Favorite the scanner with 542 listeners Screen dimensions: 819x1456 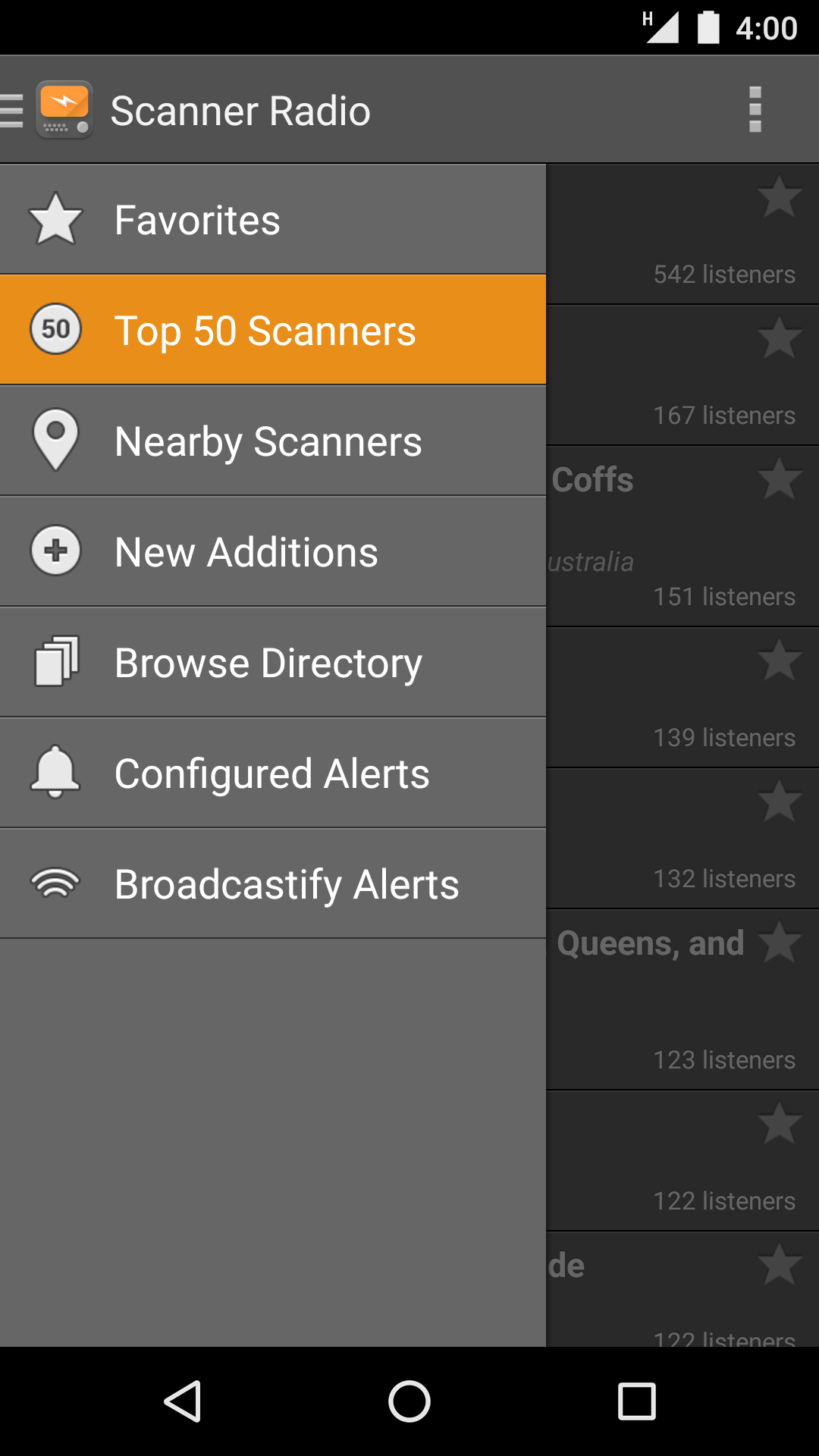tap(780, 196)
